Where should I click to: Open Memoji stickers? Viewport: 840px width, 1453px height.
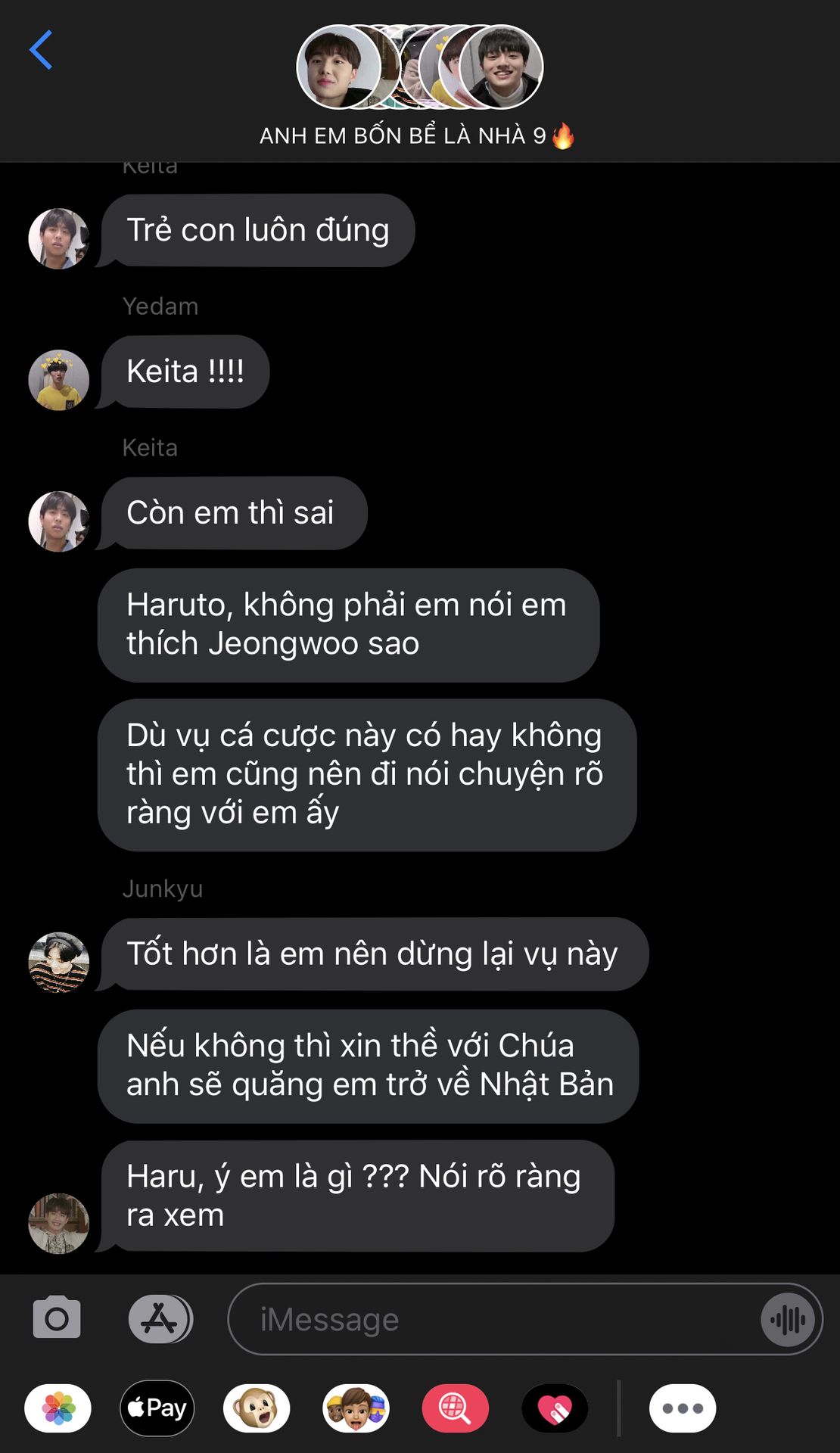click(356, 1408)
